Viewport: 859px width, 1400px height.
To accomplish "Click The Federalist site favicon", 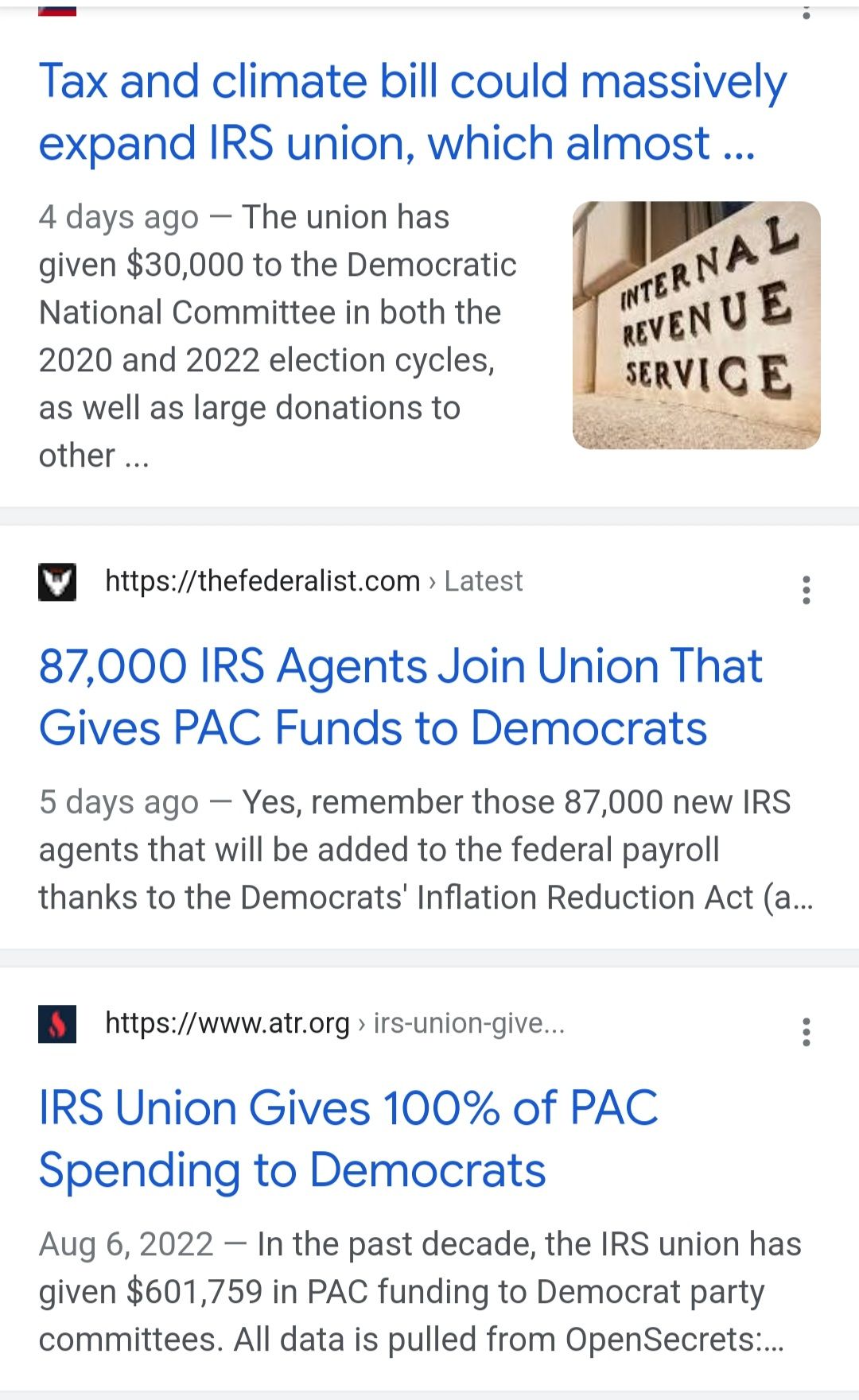I will click(x=59, y=581).
